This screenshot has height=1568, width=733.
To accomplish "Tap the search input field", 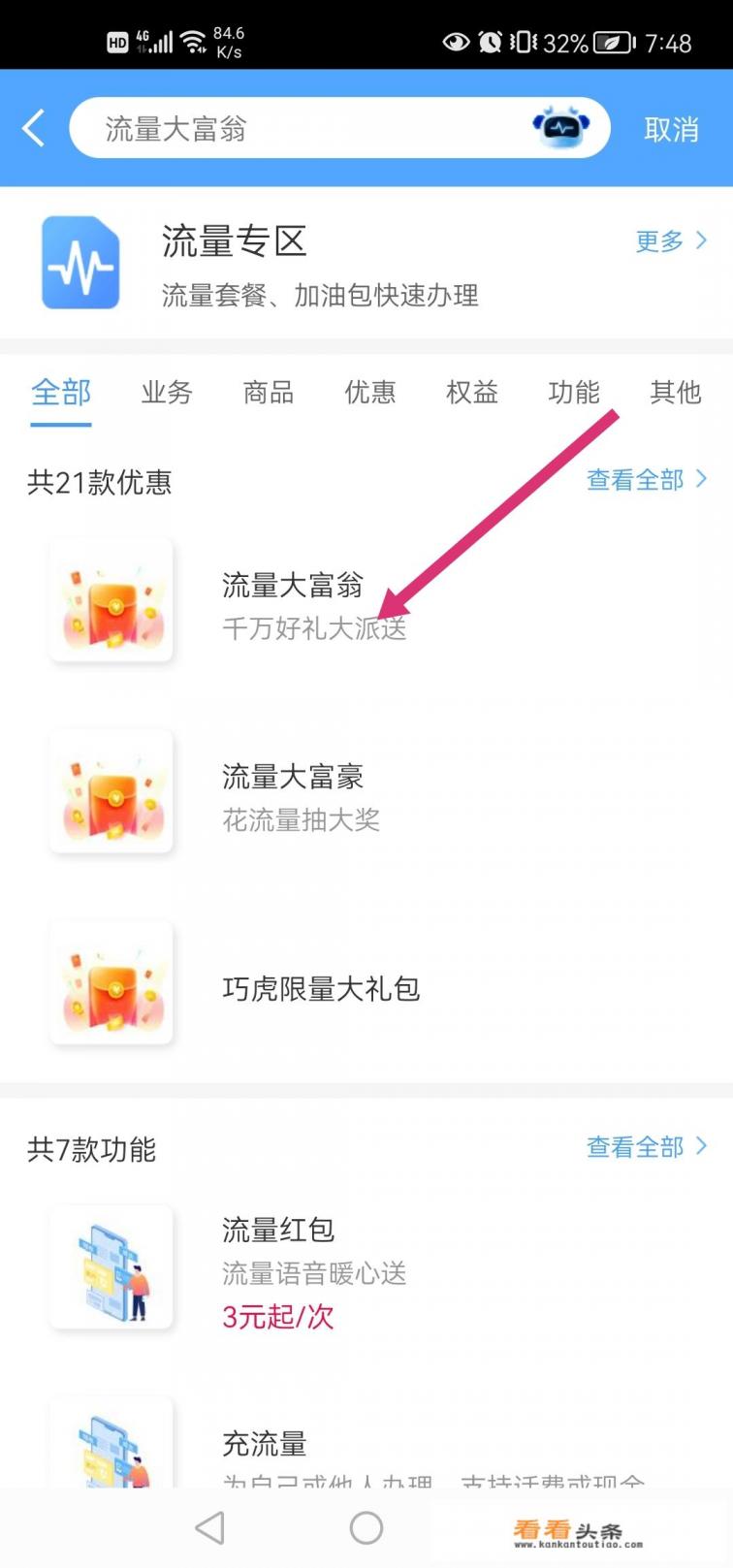I will point(291,127).
